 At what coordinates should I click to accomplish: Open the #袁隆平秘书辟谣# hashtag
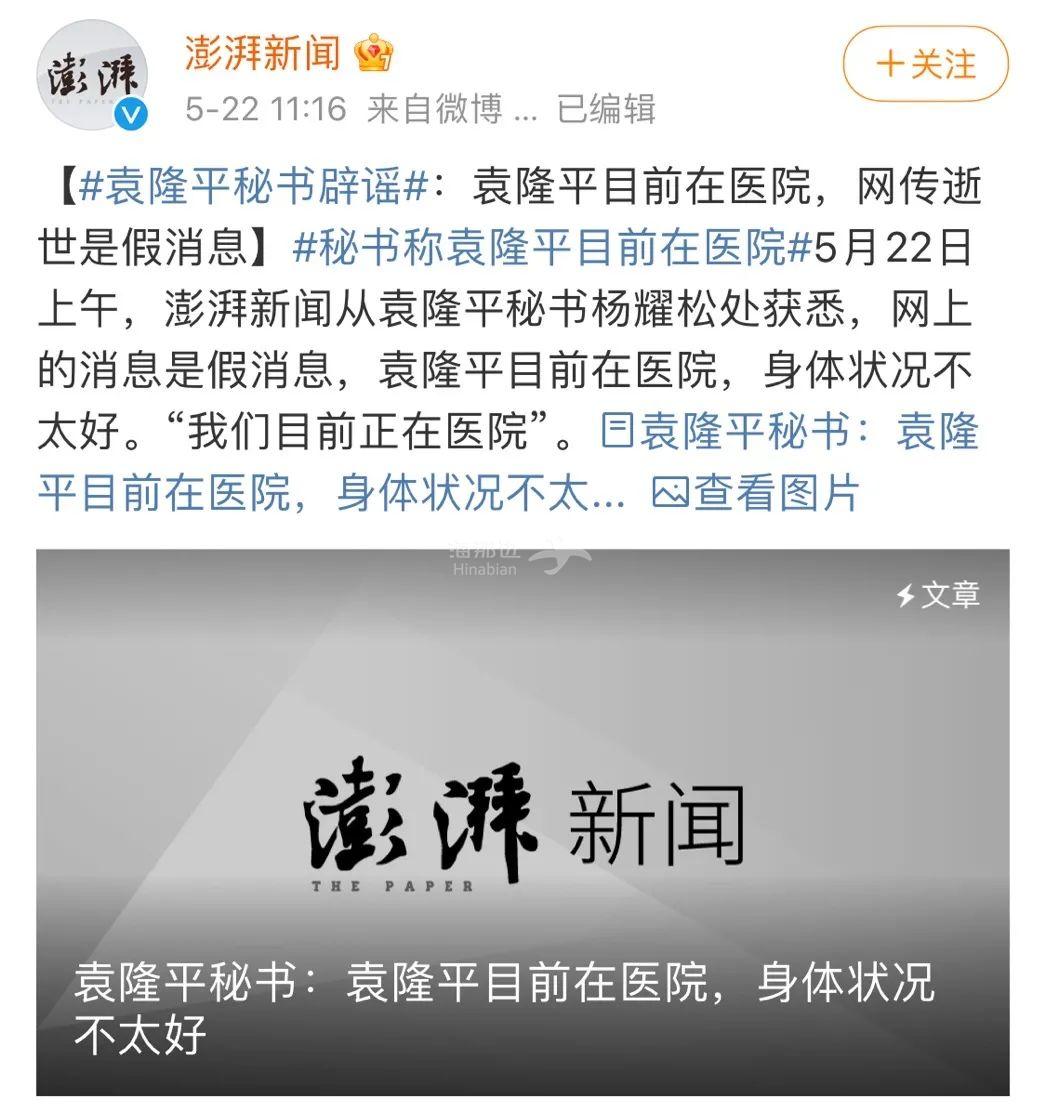(253, 186)
